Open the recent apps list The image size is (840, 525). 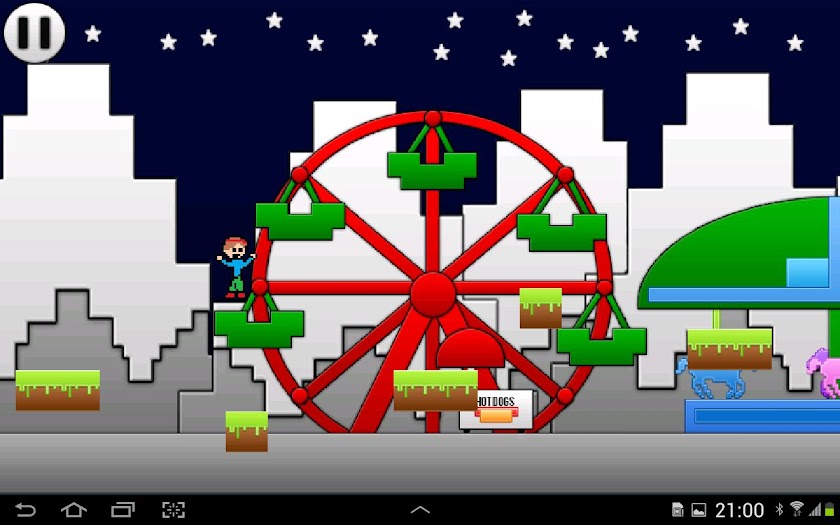tap(123, 510)
